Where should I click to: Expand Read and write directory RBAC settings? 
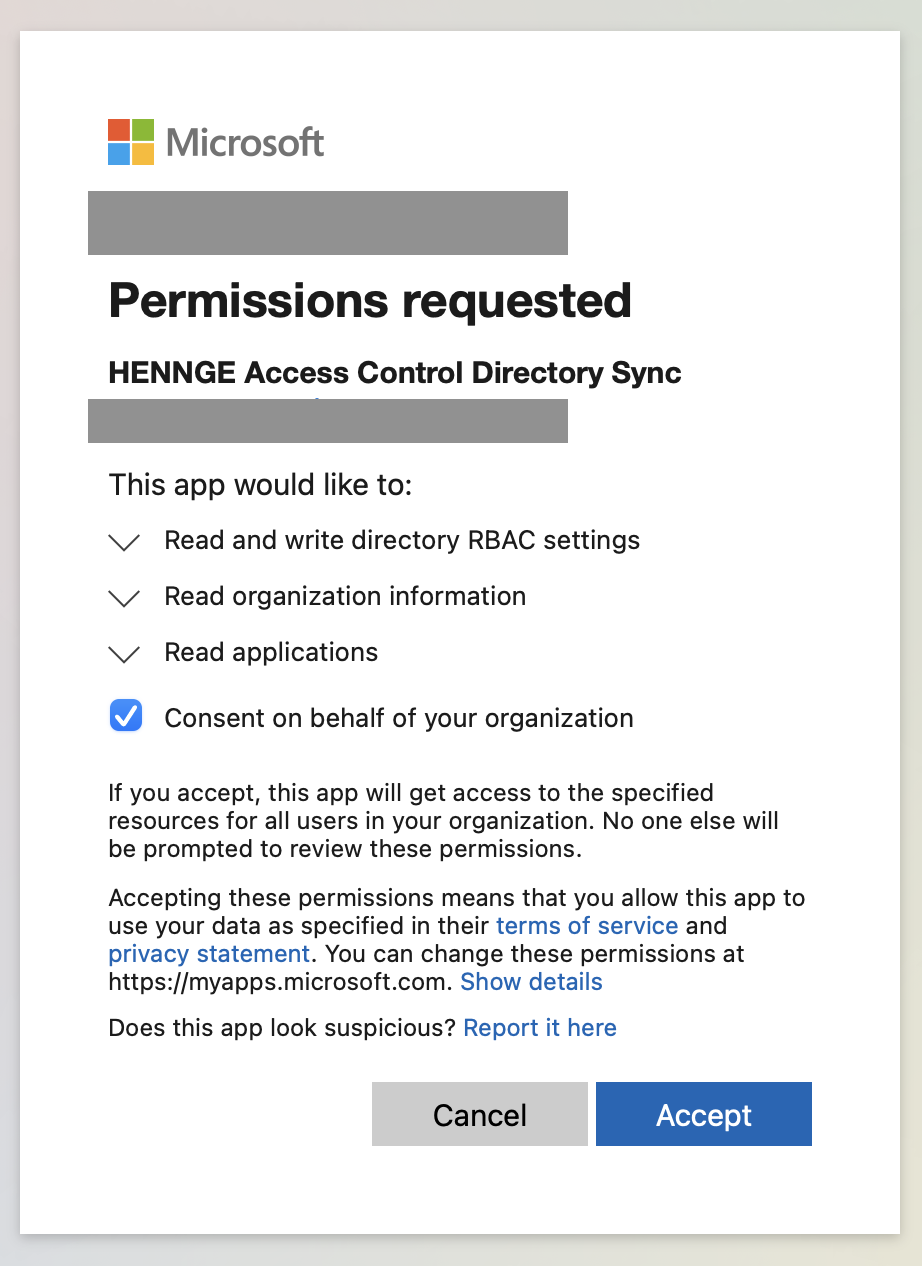[122, 542]
